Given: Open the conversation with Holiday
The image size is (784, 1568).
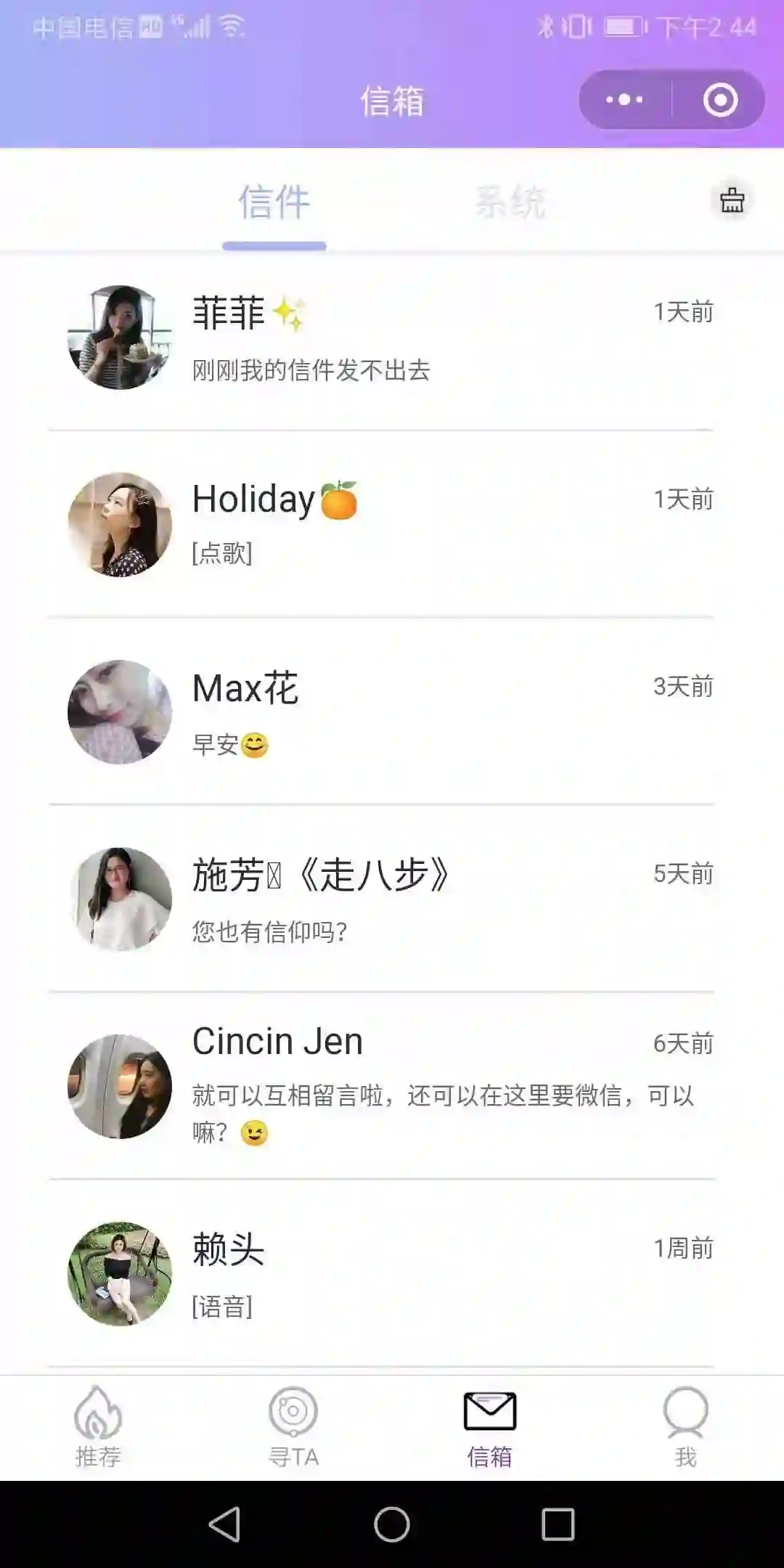Looking at the screenshot, I should click(x=392, y=524).
